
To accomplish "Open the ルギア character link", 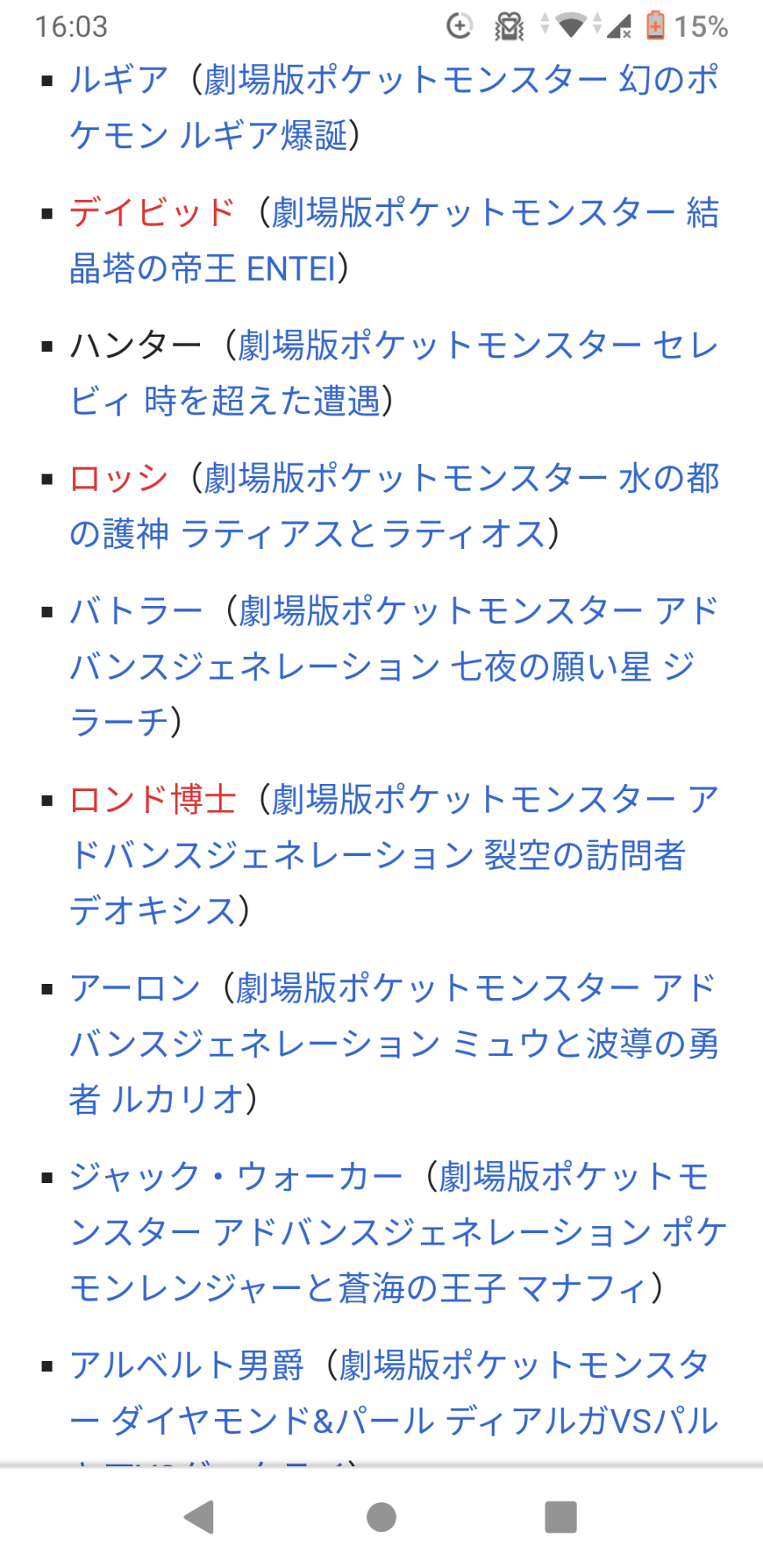I will click(x=119, y=80).
